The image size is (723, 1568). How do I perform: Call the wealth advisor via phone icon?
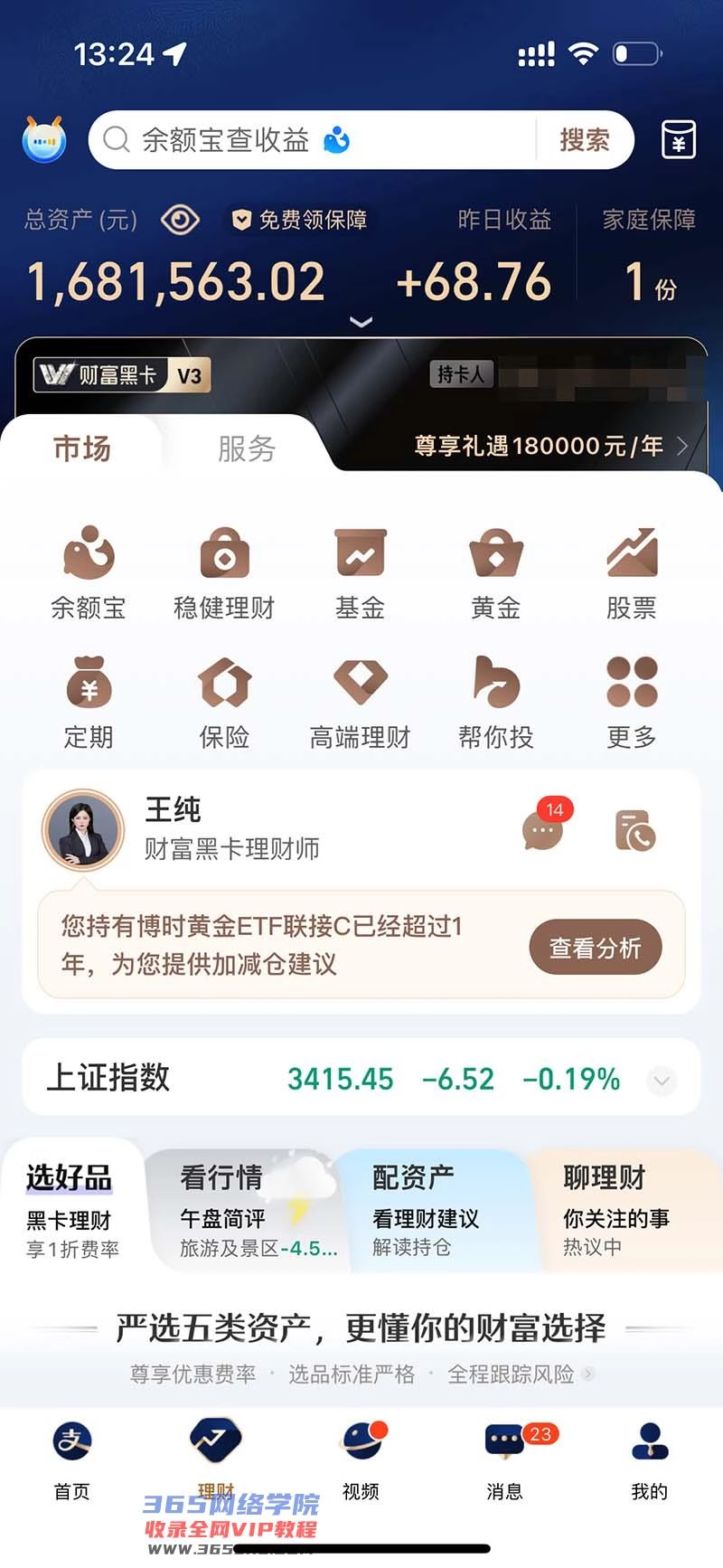click(x=635, y=830)
